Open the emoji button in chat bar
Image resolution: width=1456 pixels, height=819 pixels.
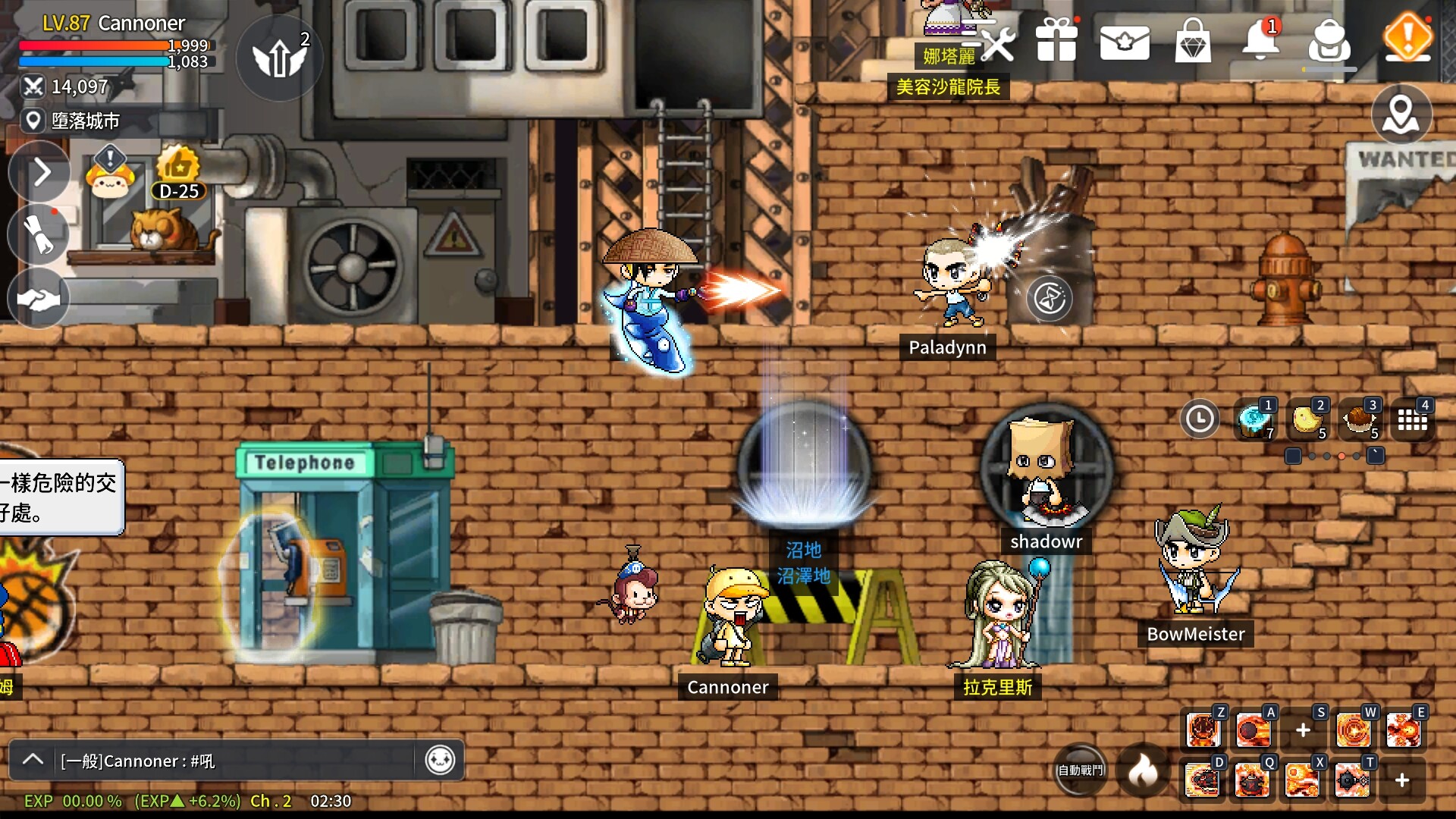(x=440, y=760)
